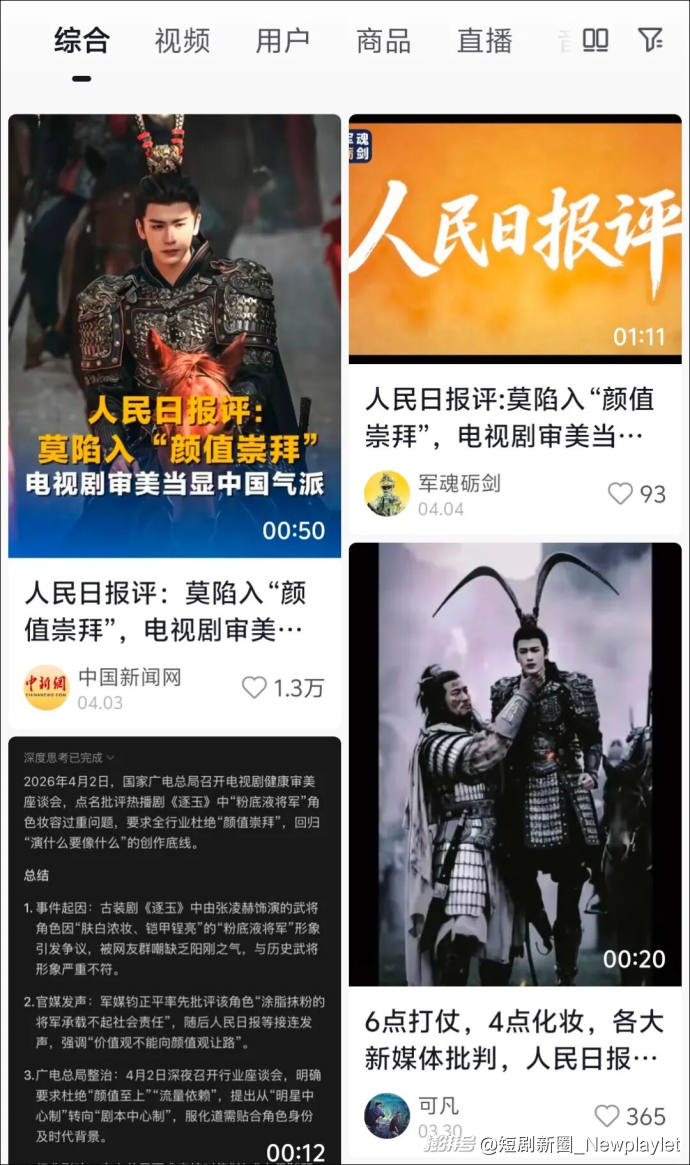
Task: Tap the 综合 tab
Action: click(x=82, y=41)
